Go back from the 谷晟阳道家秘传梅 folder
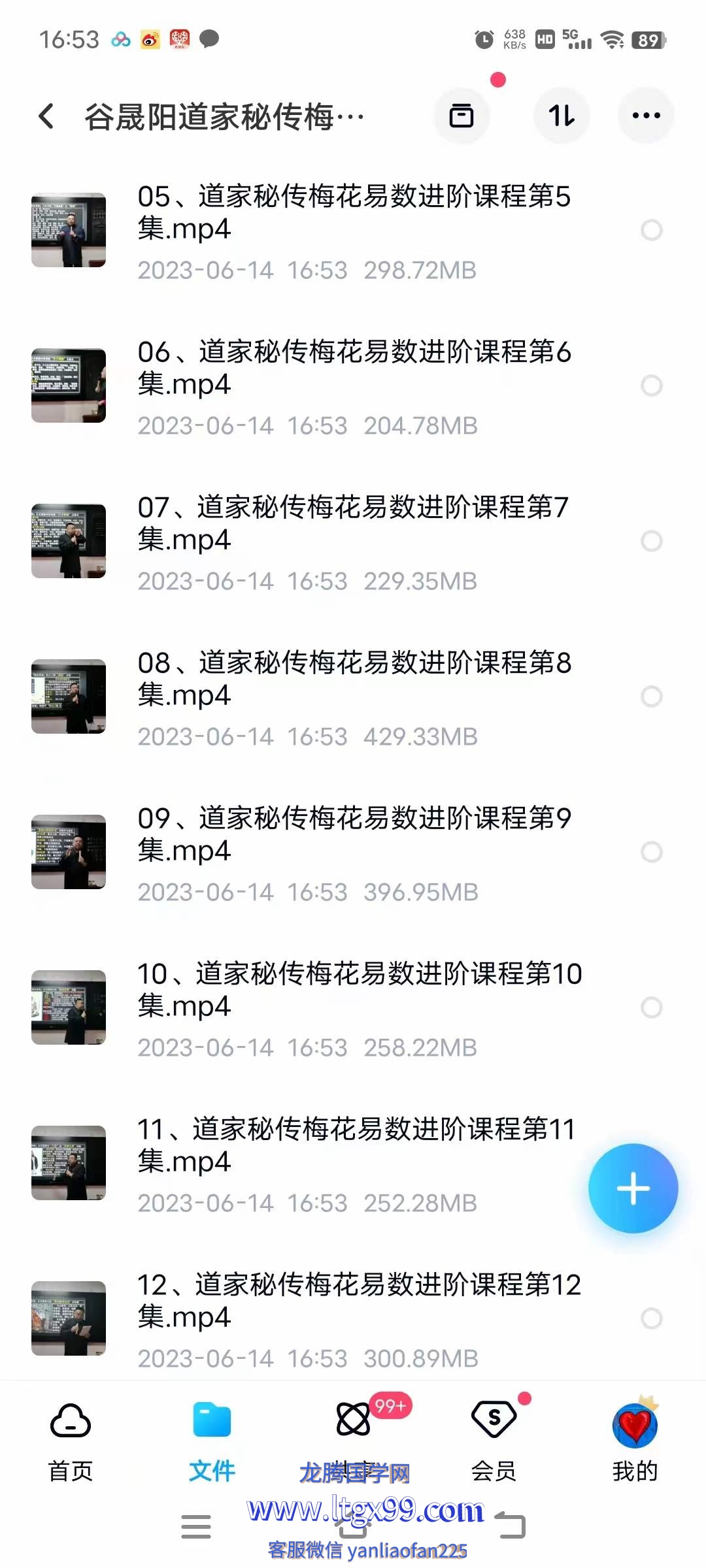Viewport: 706px width, 1568px height. tap(46, 117)
